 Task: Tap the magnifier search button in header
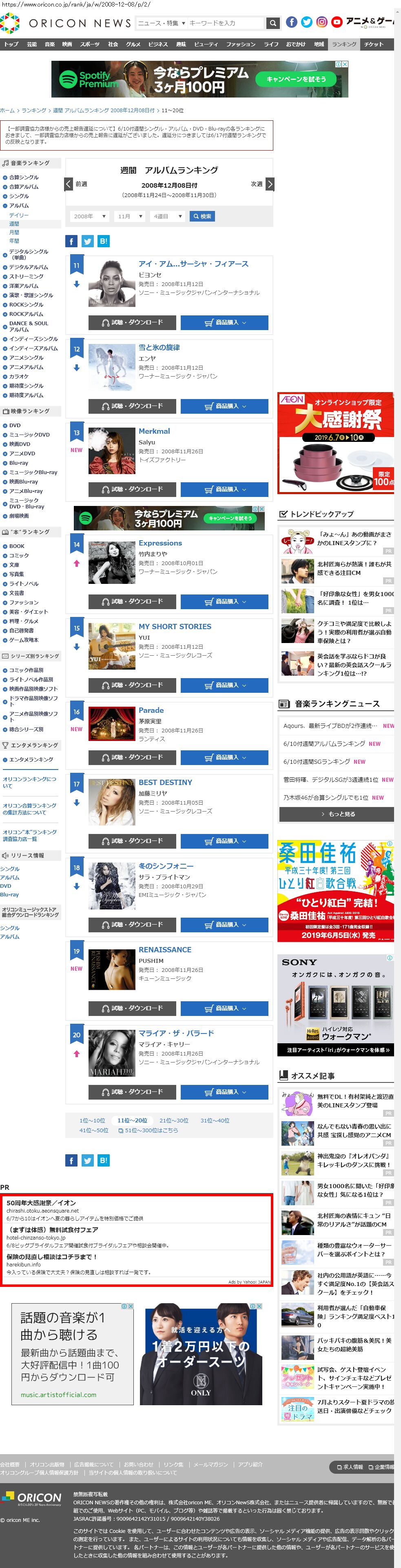coord(273,23)
